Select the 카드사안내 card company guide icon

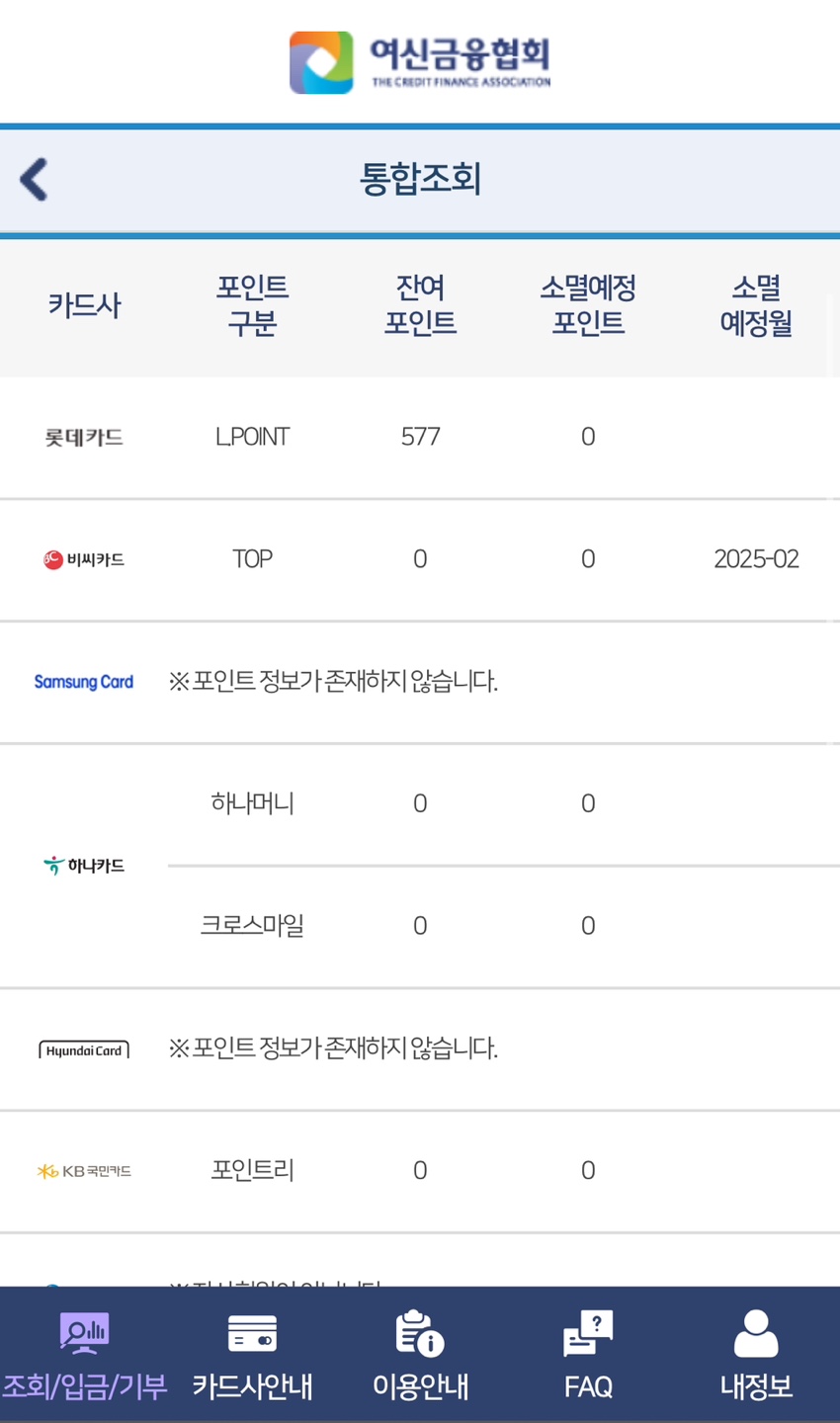[252, 1352]
